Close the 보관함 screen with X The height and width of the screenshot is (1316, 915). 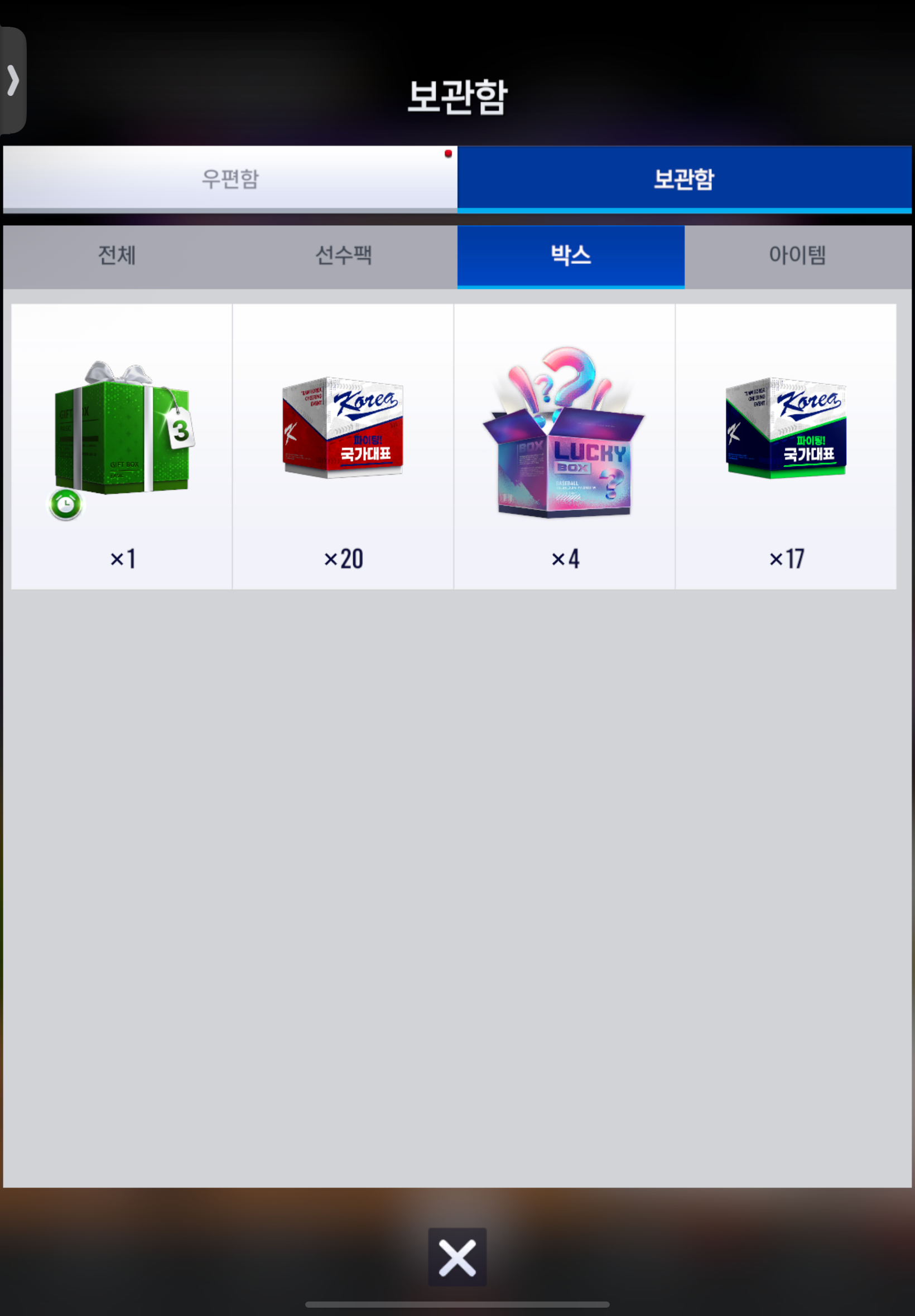point(457,1257)
